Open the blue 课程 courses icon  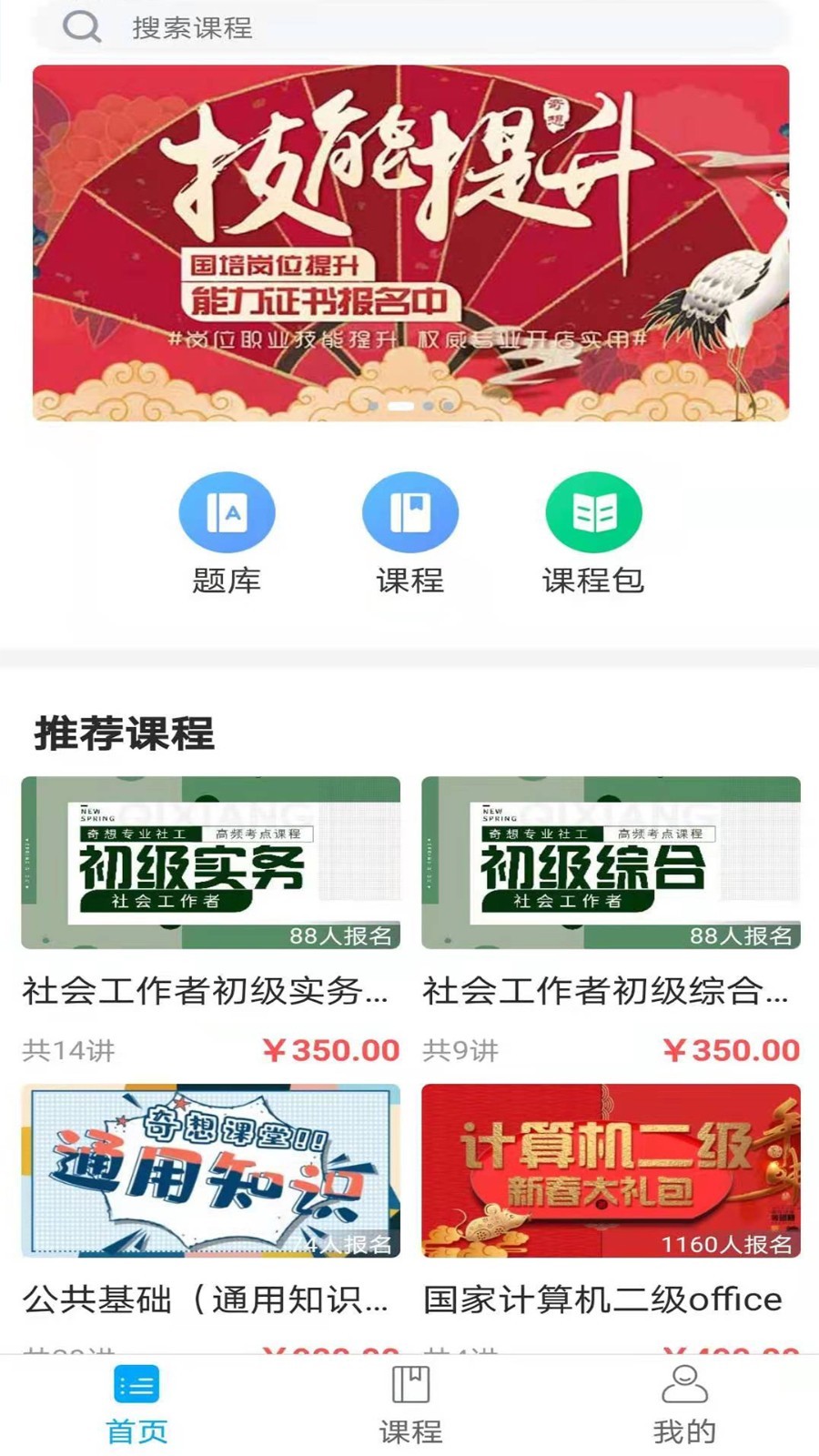[411, 511]
